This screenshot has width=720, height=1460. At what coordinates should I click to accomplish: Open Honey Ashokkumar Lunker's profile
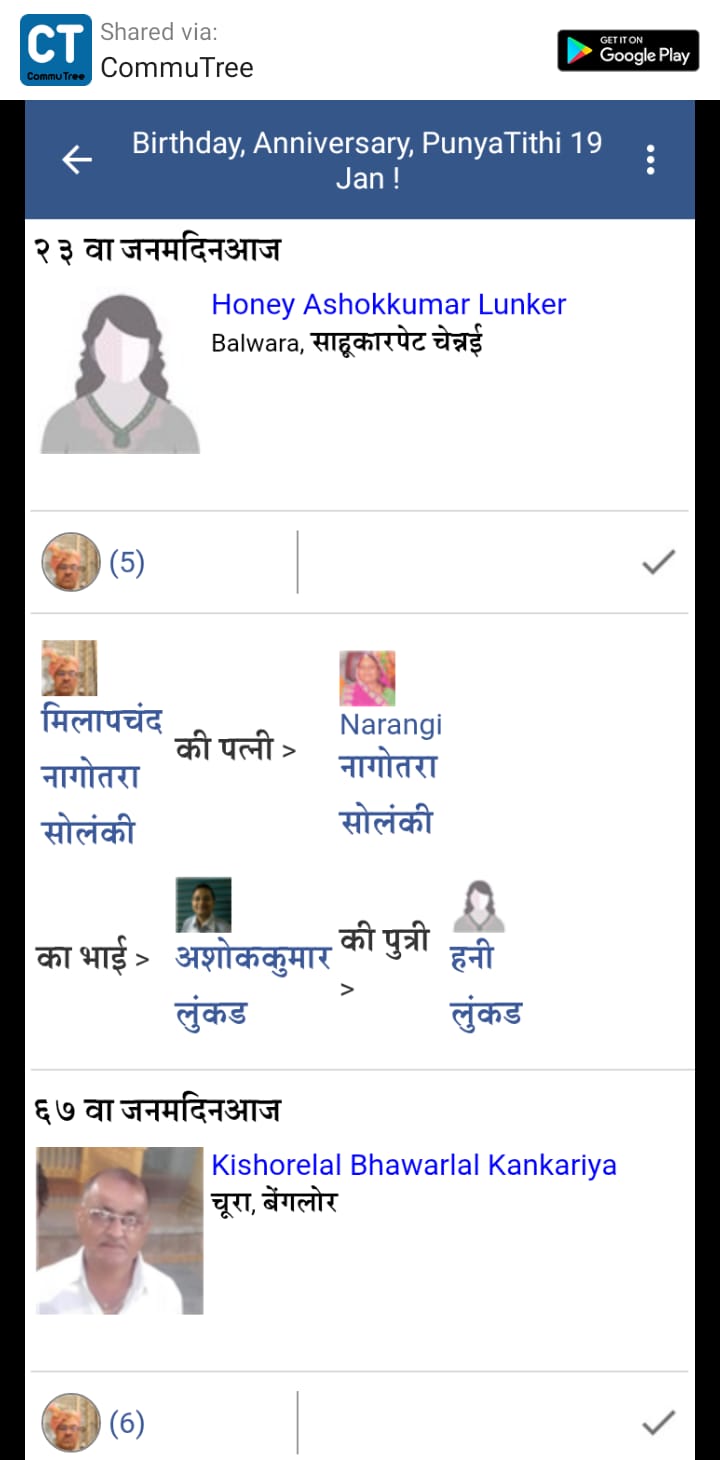[388, 304]
